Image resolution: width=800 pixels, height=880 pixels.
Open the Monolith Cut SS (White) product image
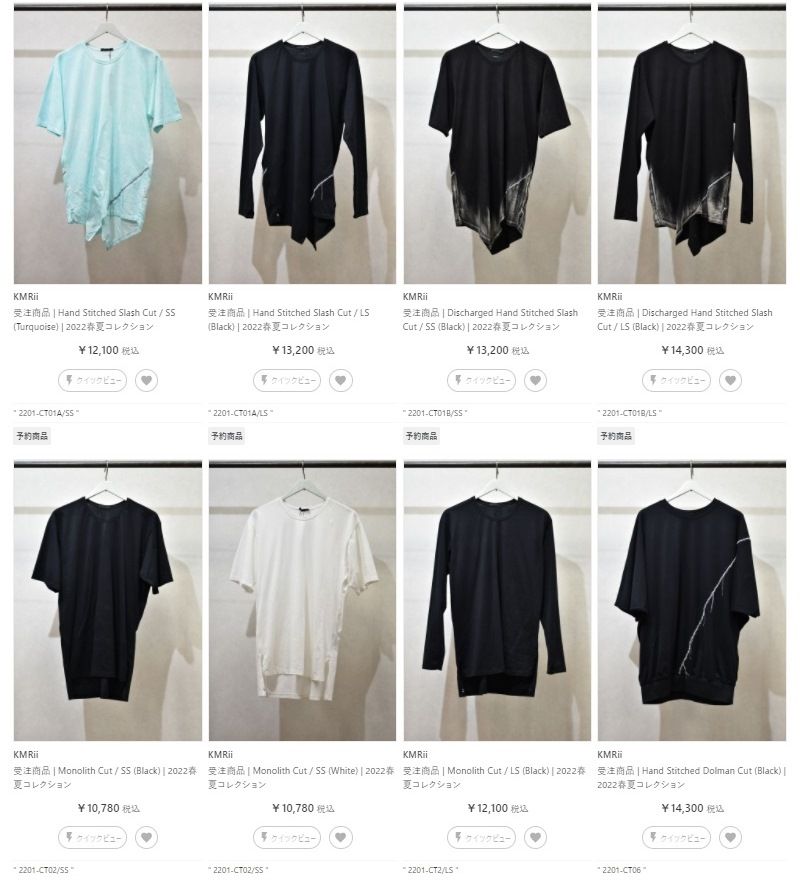click(302, 602)
